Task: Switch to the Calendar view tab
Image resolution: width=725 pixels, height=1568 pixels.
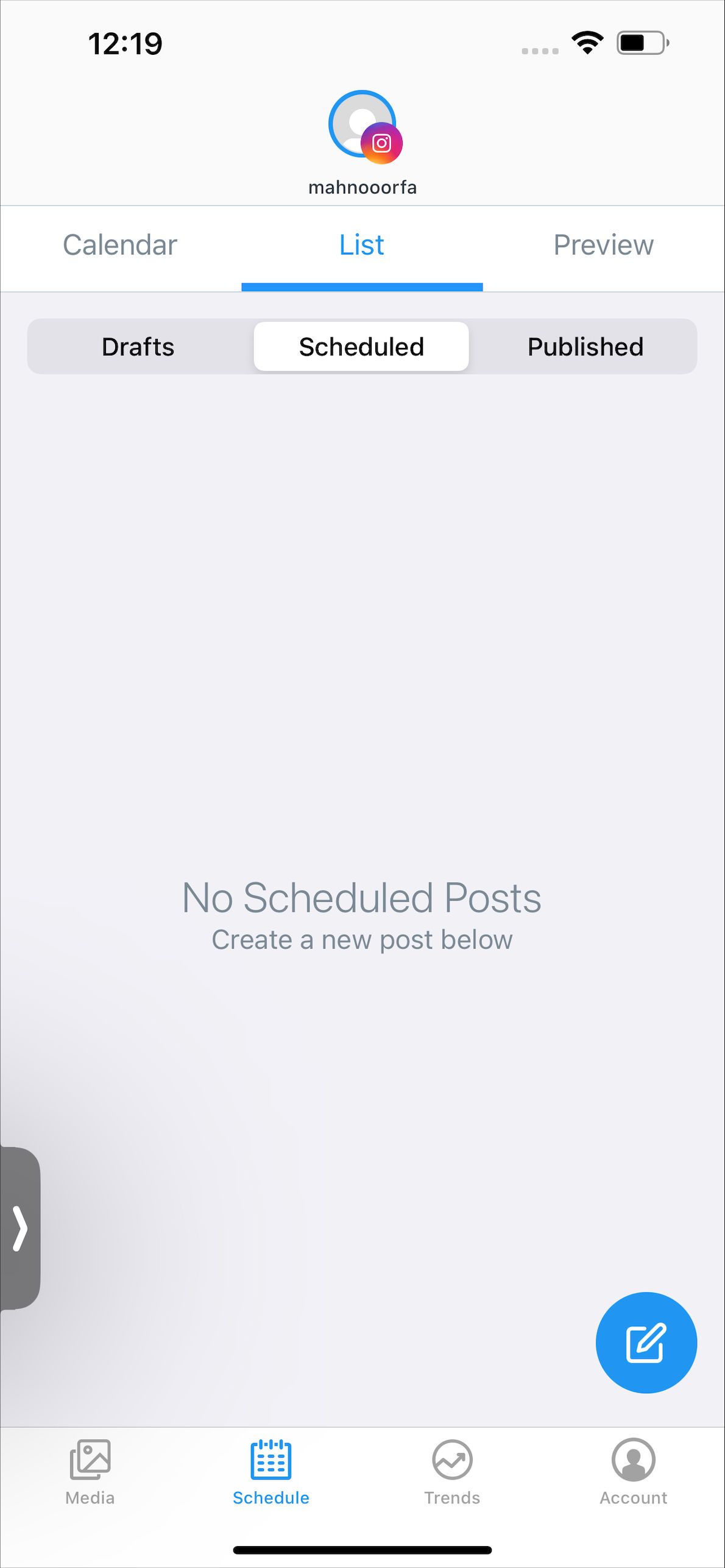Action: [x=119, y=246]
